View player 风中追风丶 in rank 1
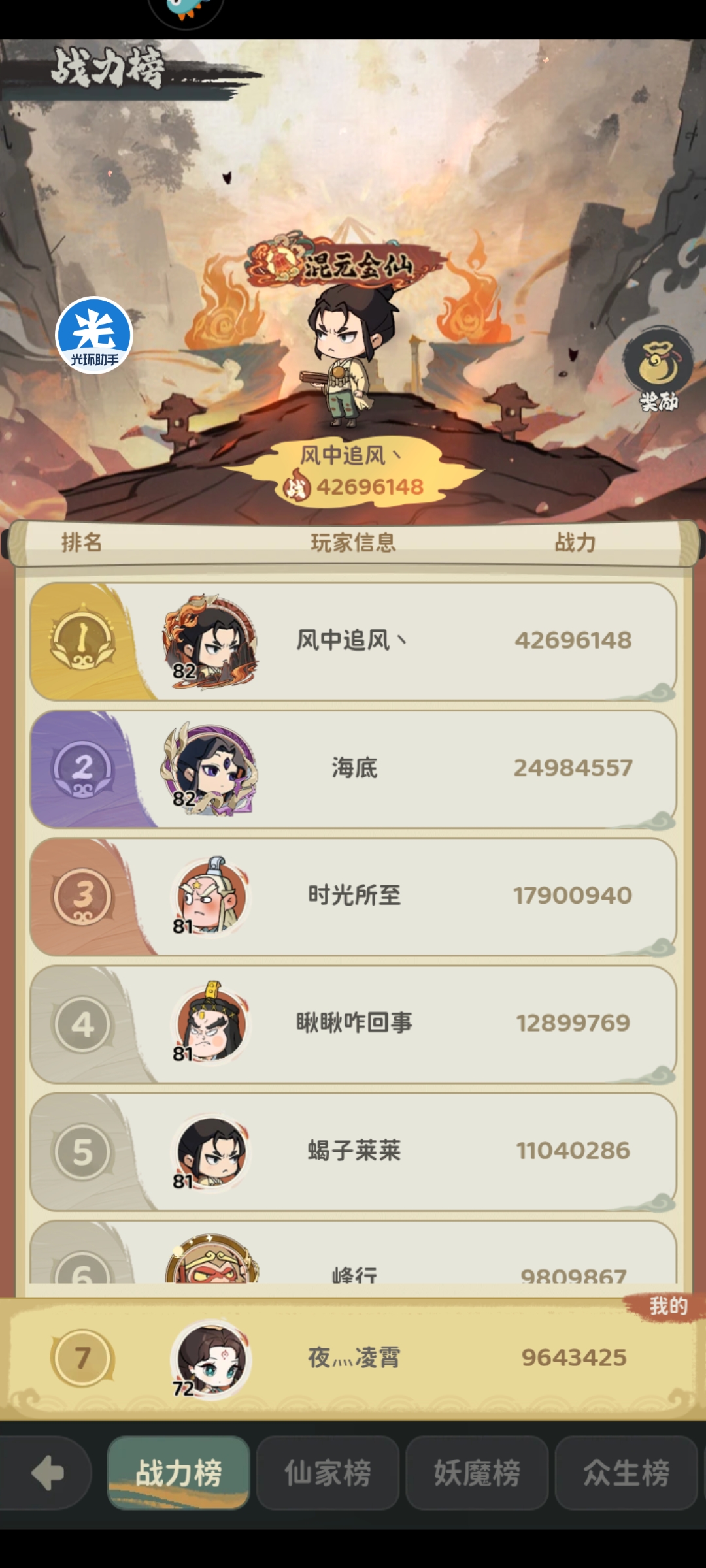This screenshot has height=1568, width=706. pyautogui.click(x=353, y=641)
